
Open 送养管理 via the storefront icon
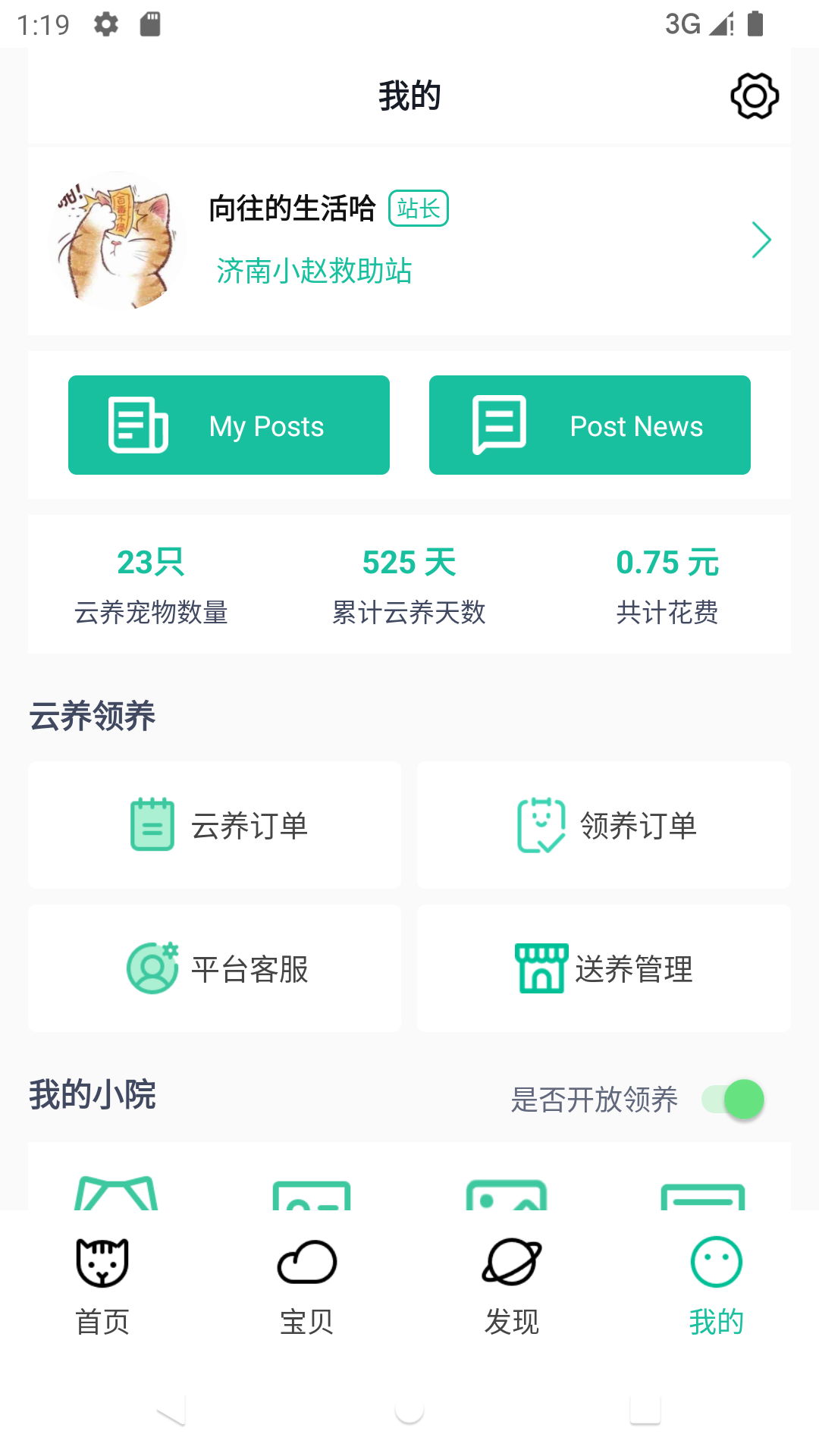(541, 968)
